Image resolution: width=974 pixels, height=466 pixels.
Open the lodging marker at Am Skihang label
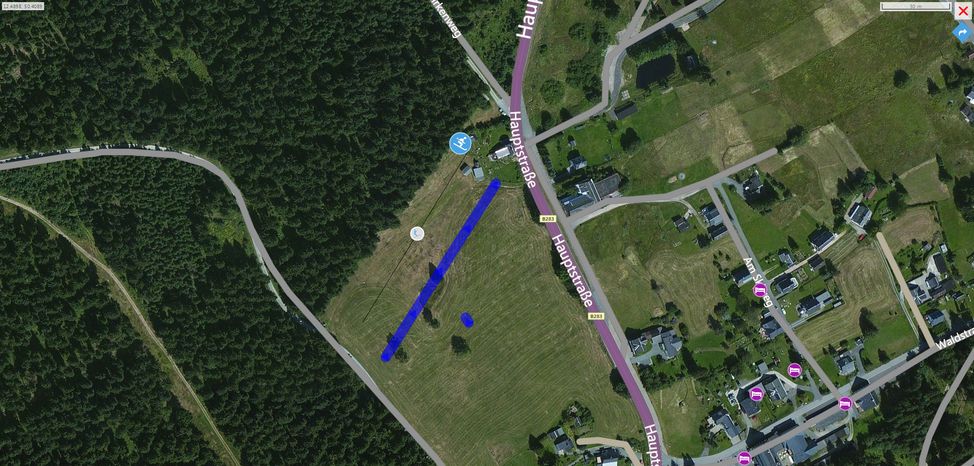[760, 291]
